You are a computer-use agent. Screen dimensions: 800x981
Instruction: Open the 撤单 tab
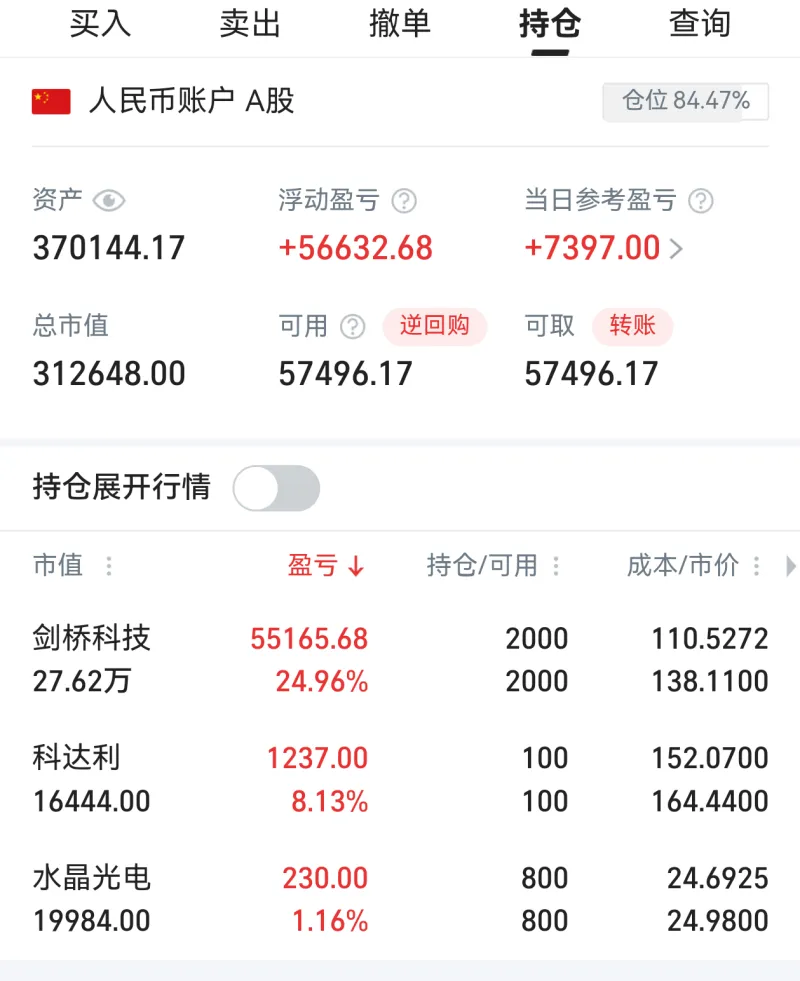point(400,24)
